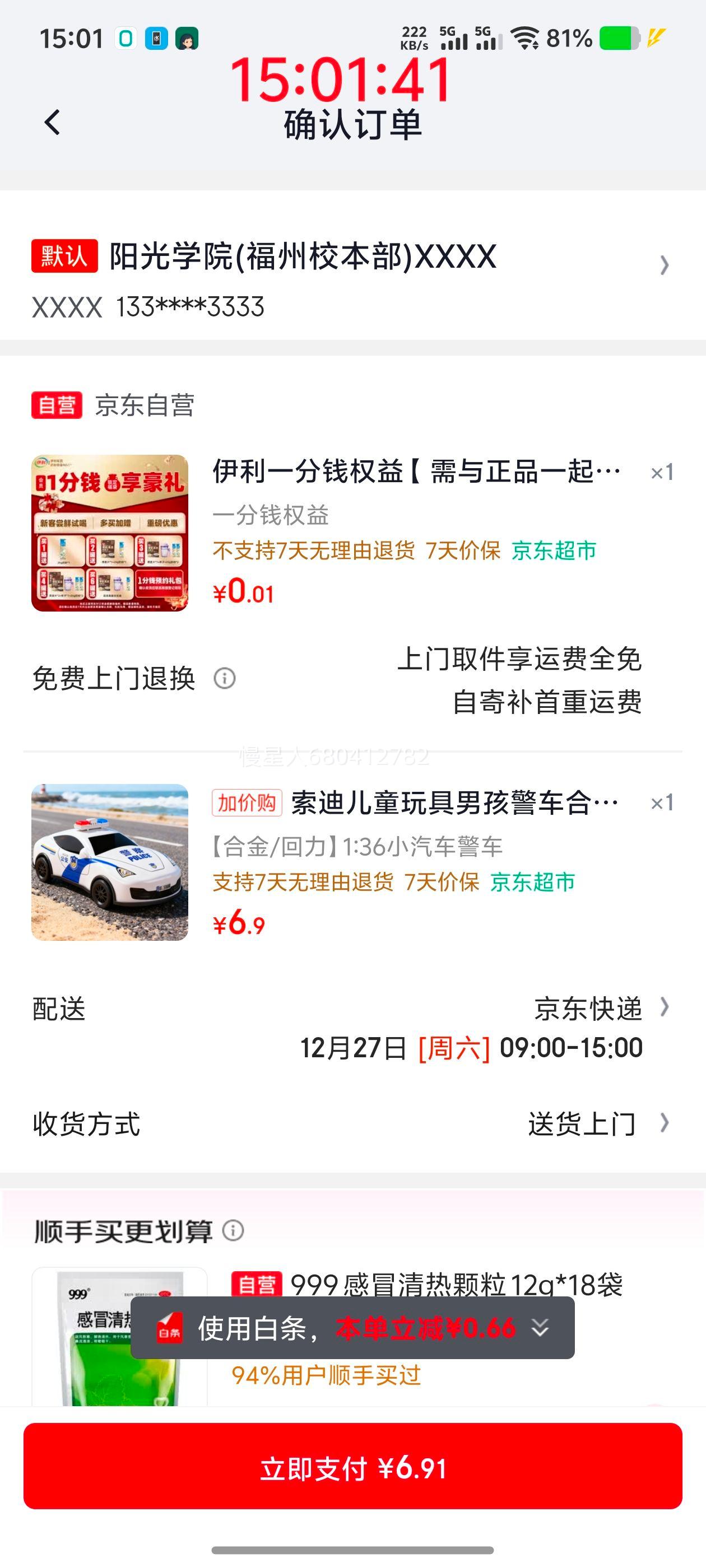Viewport: 706px width, 1568px height.
Task: View info about 免费上门退换
Action: 224,678
